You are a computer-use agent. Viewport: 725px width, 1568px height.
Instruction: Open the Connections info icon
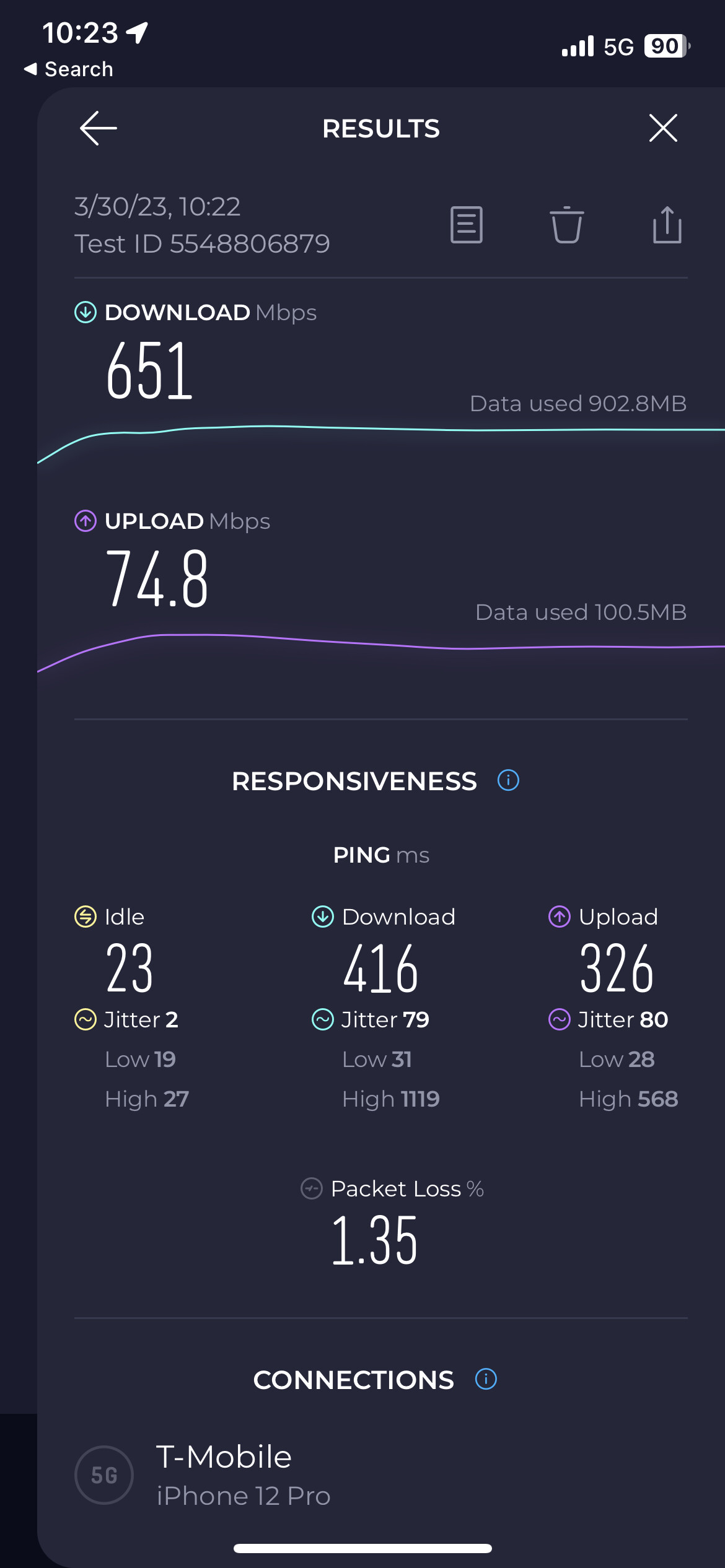coord(486,1379)
